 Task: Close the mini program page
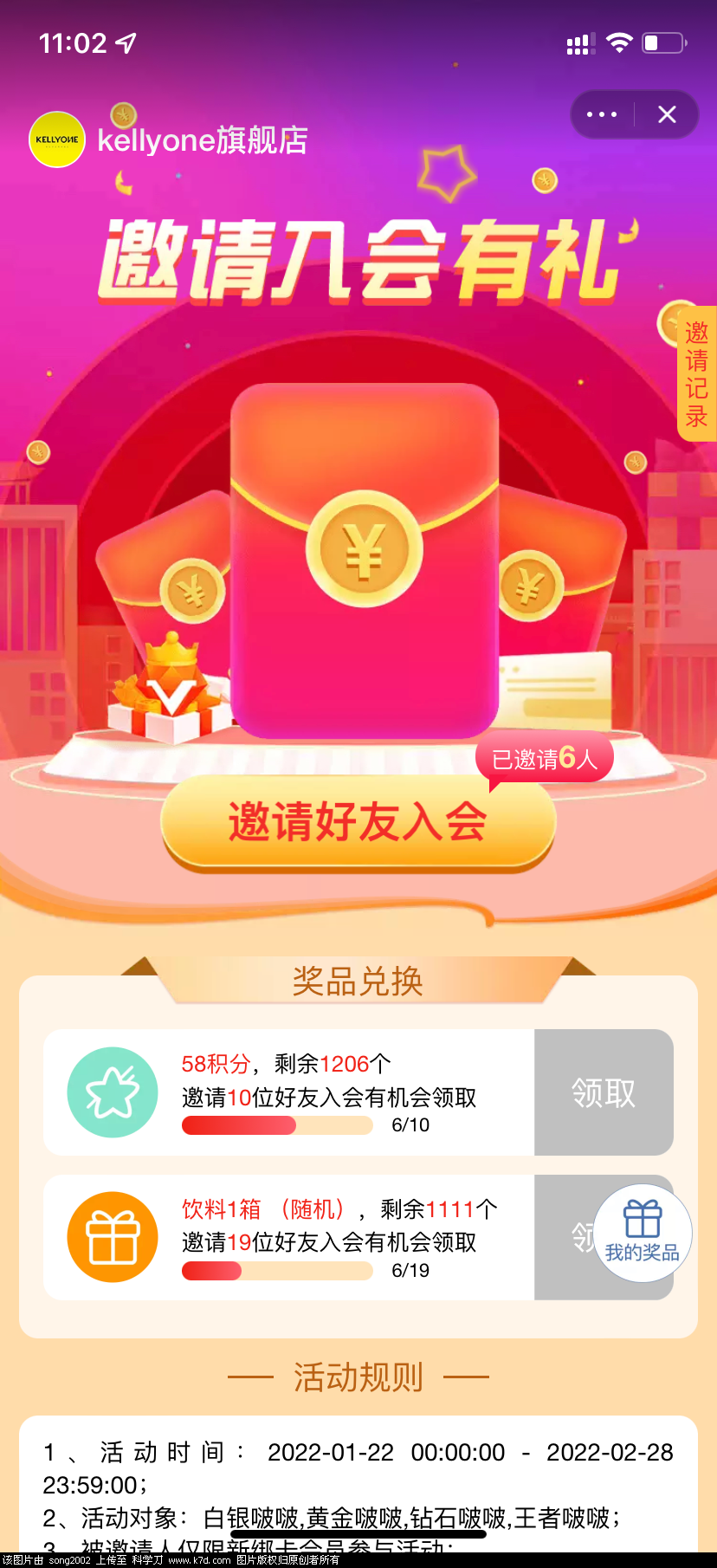(667, 114)
